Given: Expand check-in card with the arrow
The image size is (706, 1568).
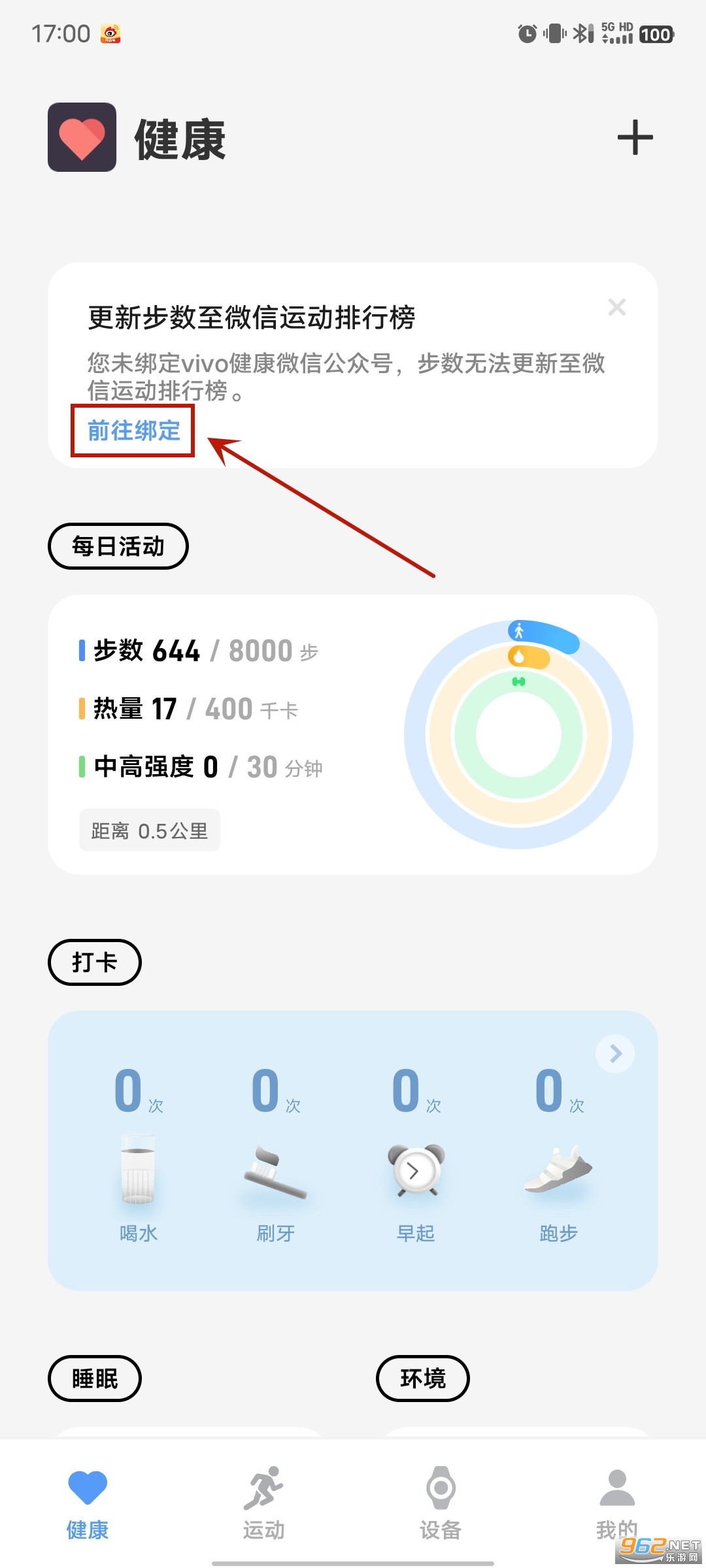Looking at the screenshot, I should click(615, 1053).
